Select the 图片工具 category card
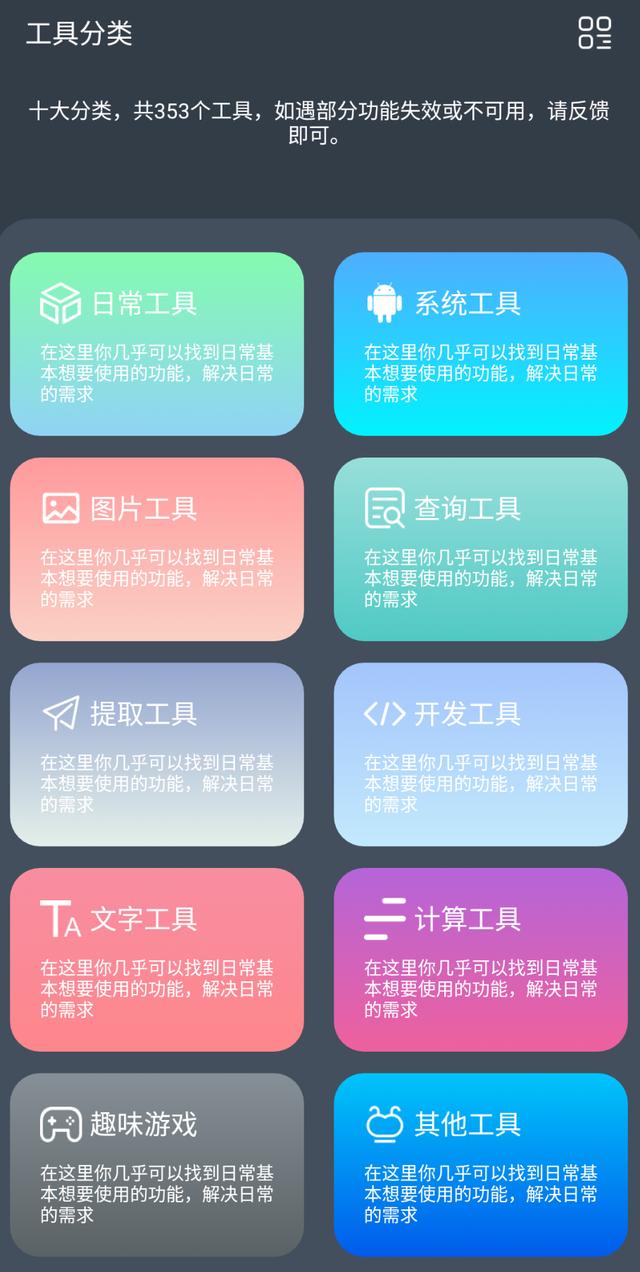The width and height of the screenshot is (640, 1272). (x=157, y=549)
